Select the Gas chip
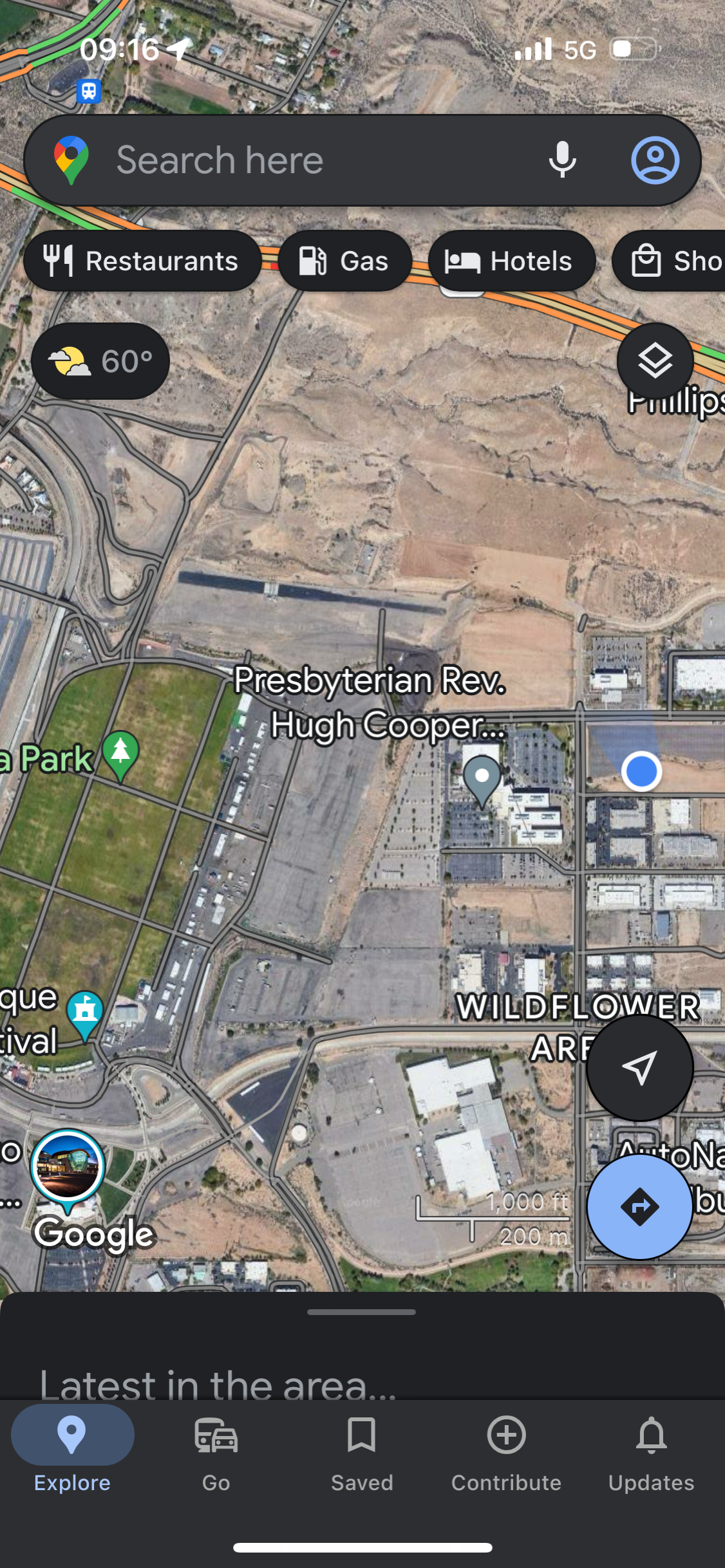Screen dimensions: 725x1568 tap(345, 261)
